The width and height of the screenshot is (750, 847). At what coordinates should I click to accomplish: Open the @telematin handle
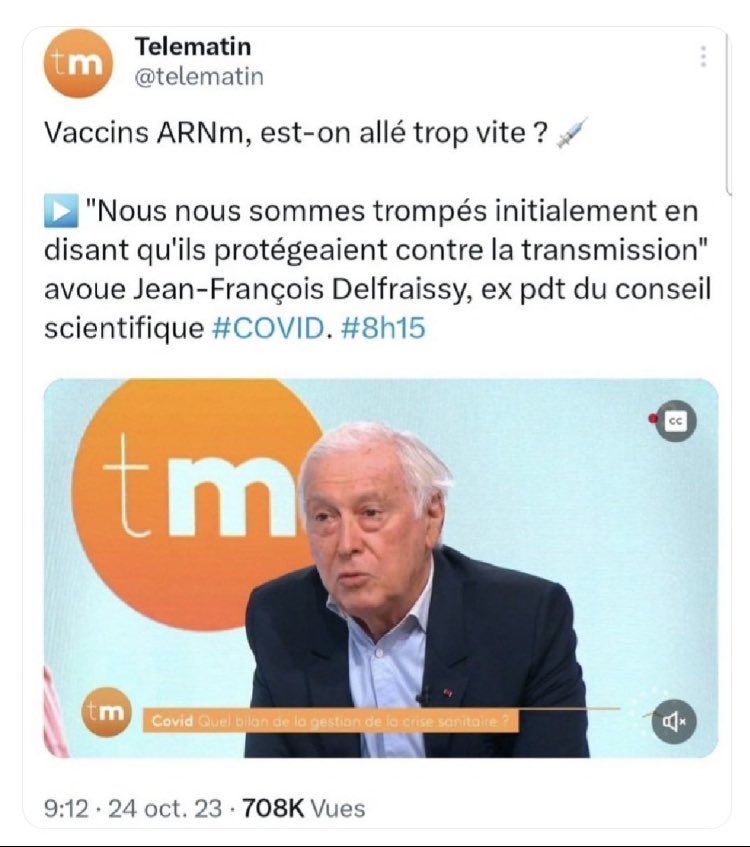pyautogui.click(x=198, y=77)
